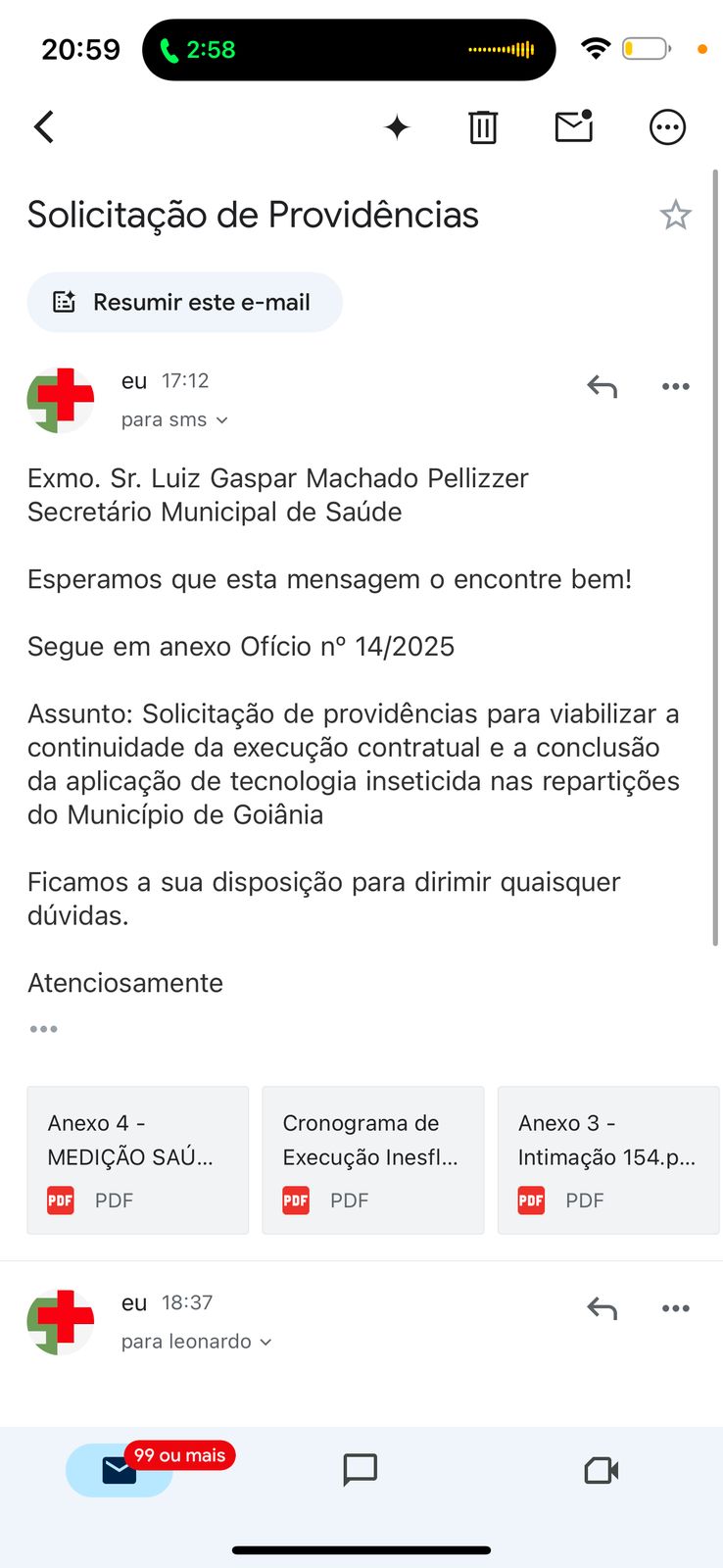Expand 'para leonardo' recipient details
Image resolution: width=723 pixels, height=1568 pixels.
[x=196, y=1342]
